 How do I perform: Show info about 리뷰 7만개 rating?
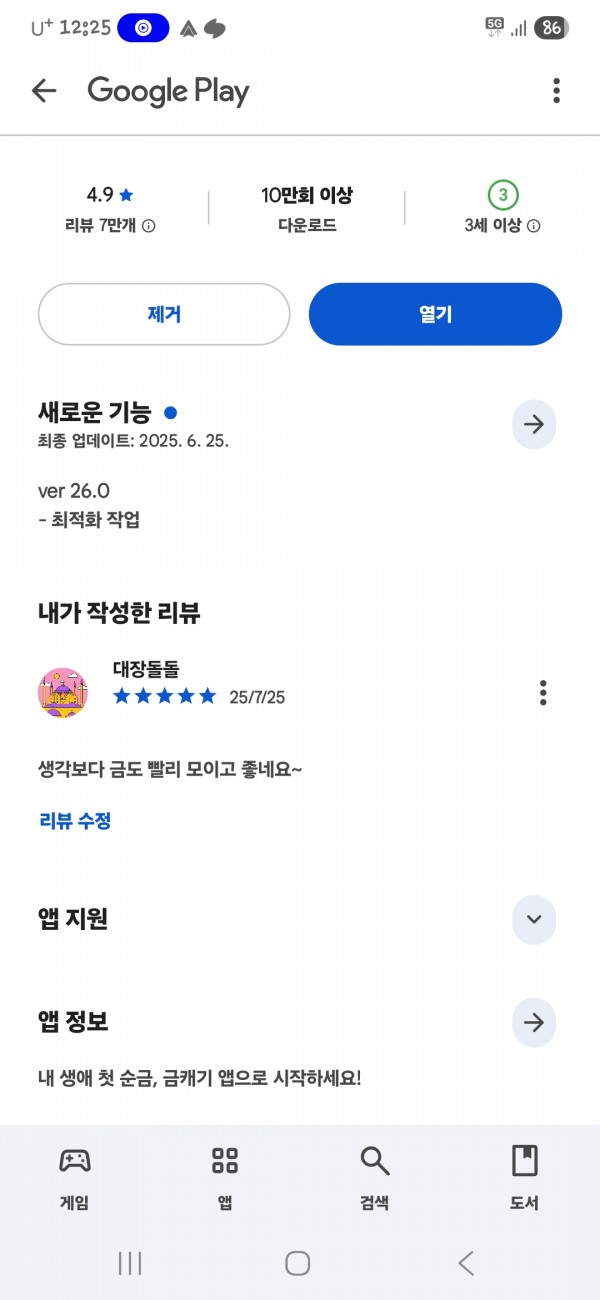[x=149, y=226]
